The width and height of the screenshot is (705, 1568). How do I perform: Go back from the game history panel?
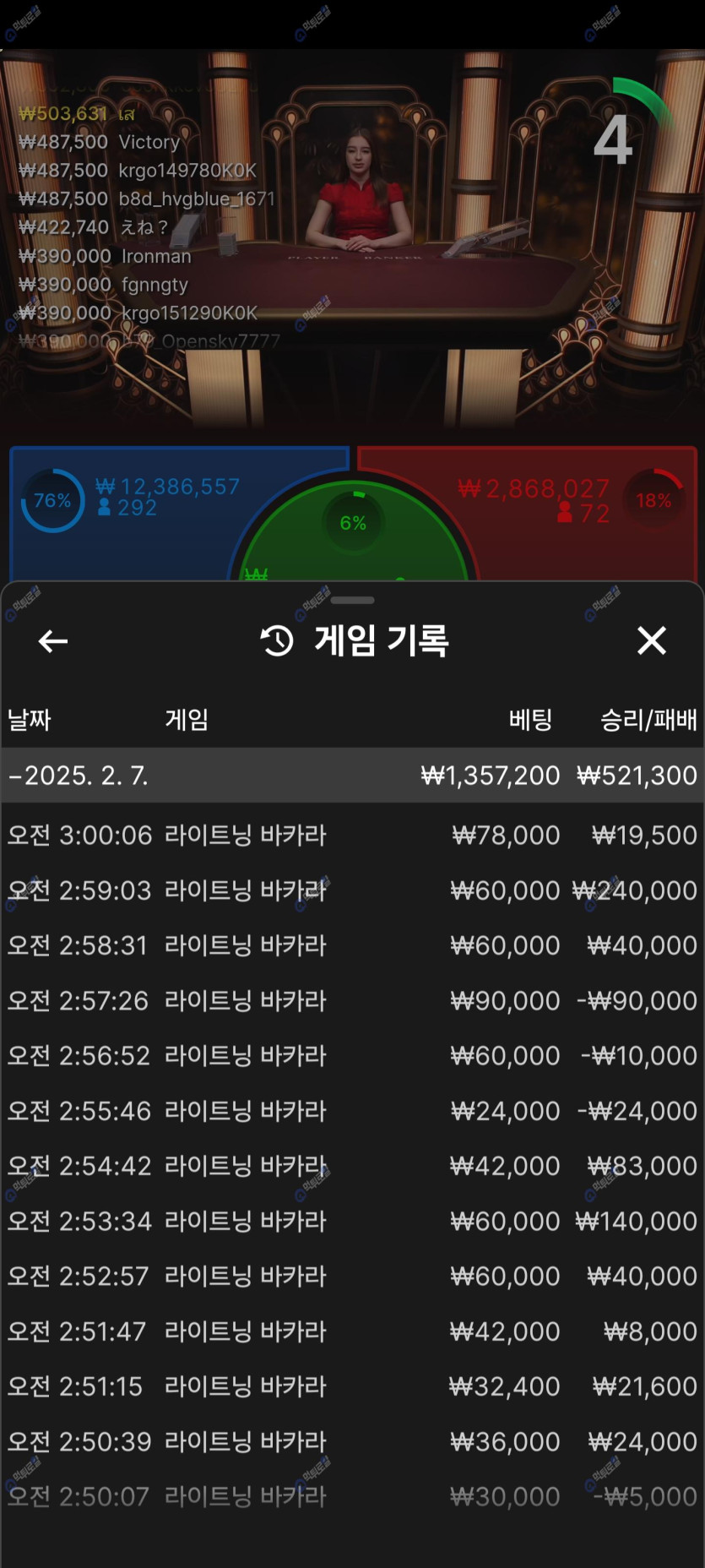click(x=53, y=641)
